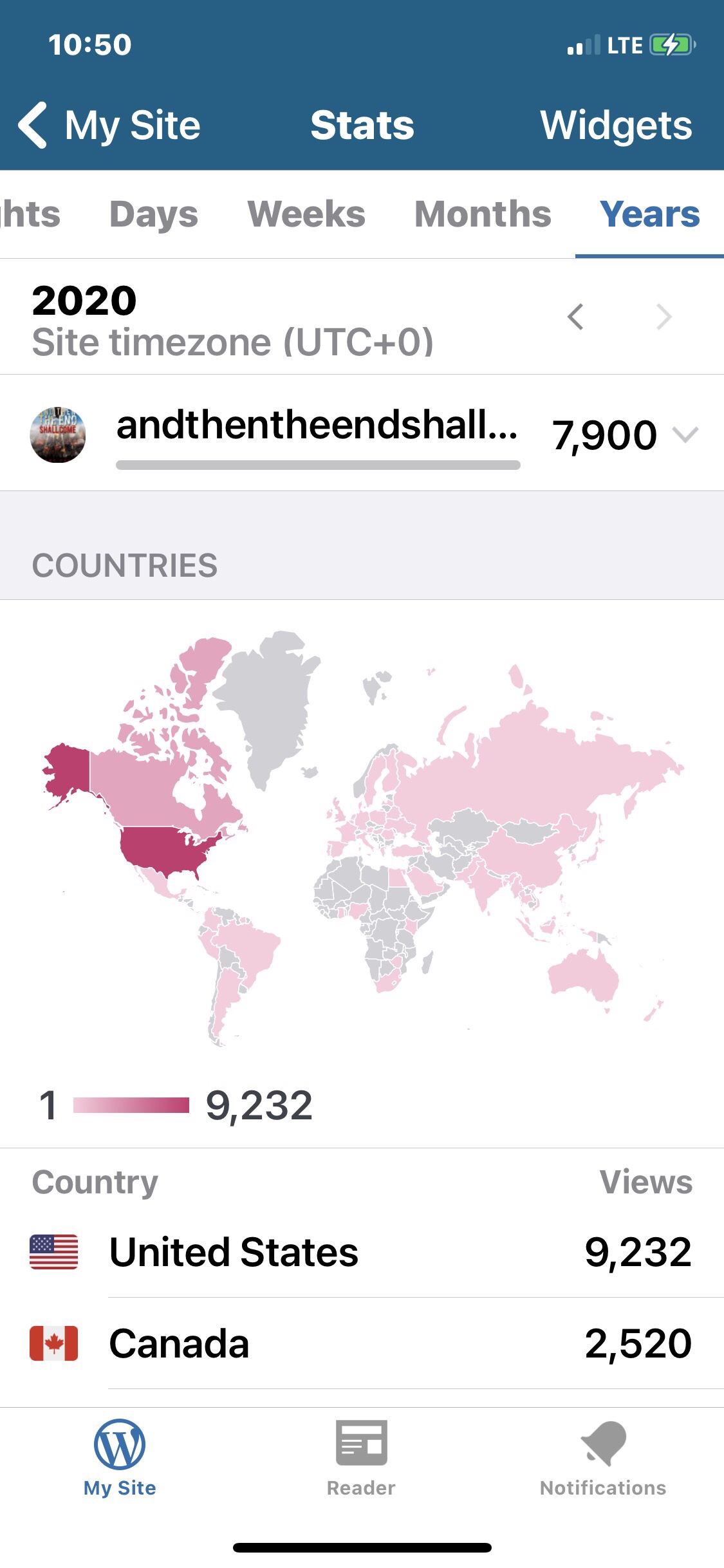Open the Reader tab
The height and width of the screenshot is (1568, 724).
pos(361,1458)
